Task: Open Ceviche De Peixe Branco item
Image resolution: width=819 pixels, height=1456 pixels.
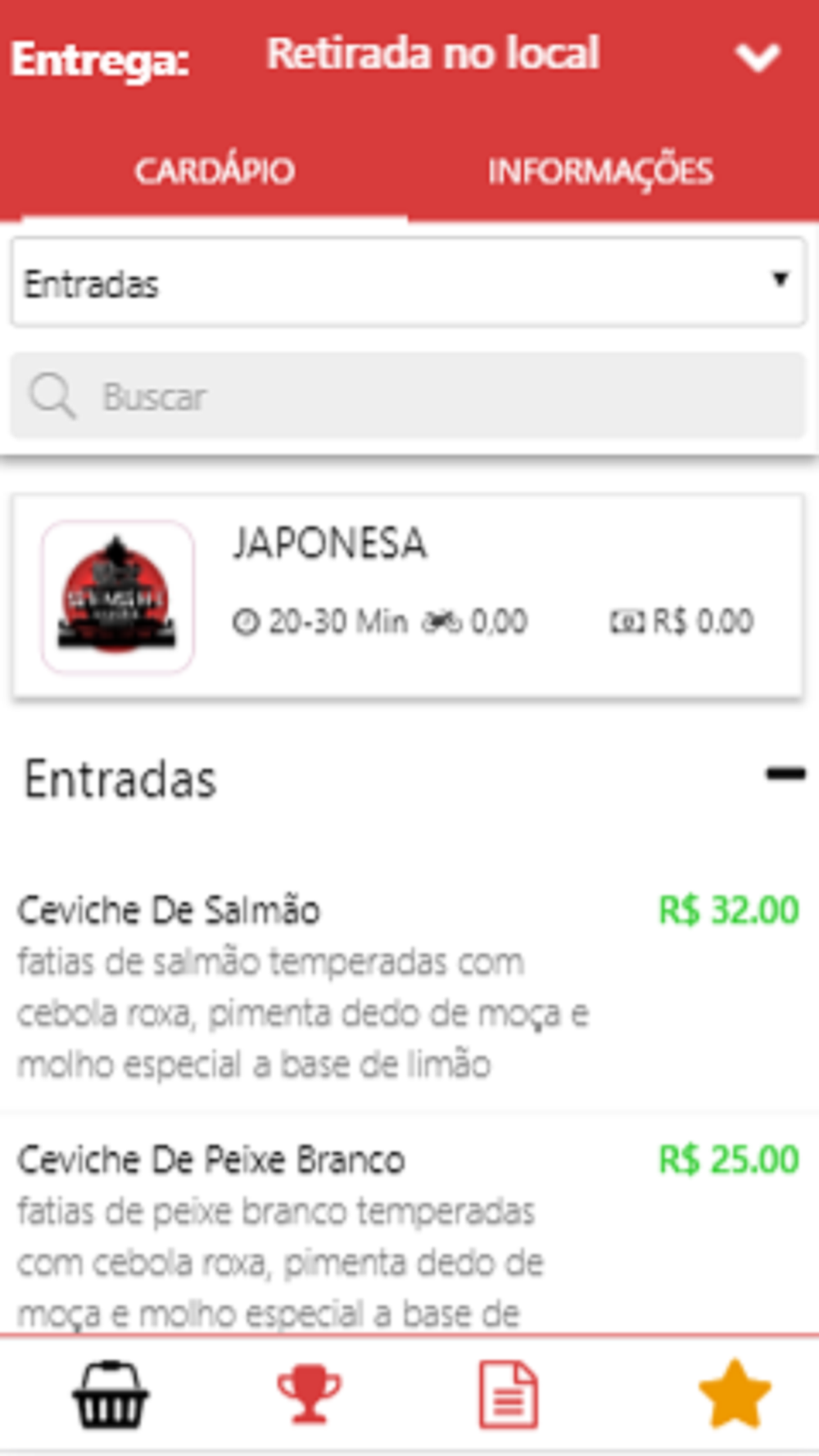Action: click(408, 1224)
